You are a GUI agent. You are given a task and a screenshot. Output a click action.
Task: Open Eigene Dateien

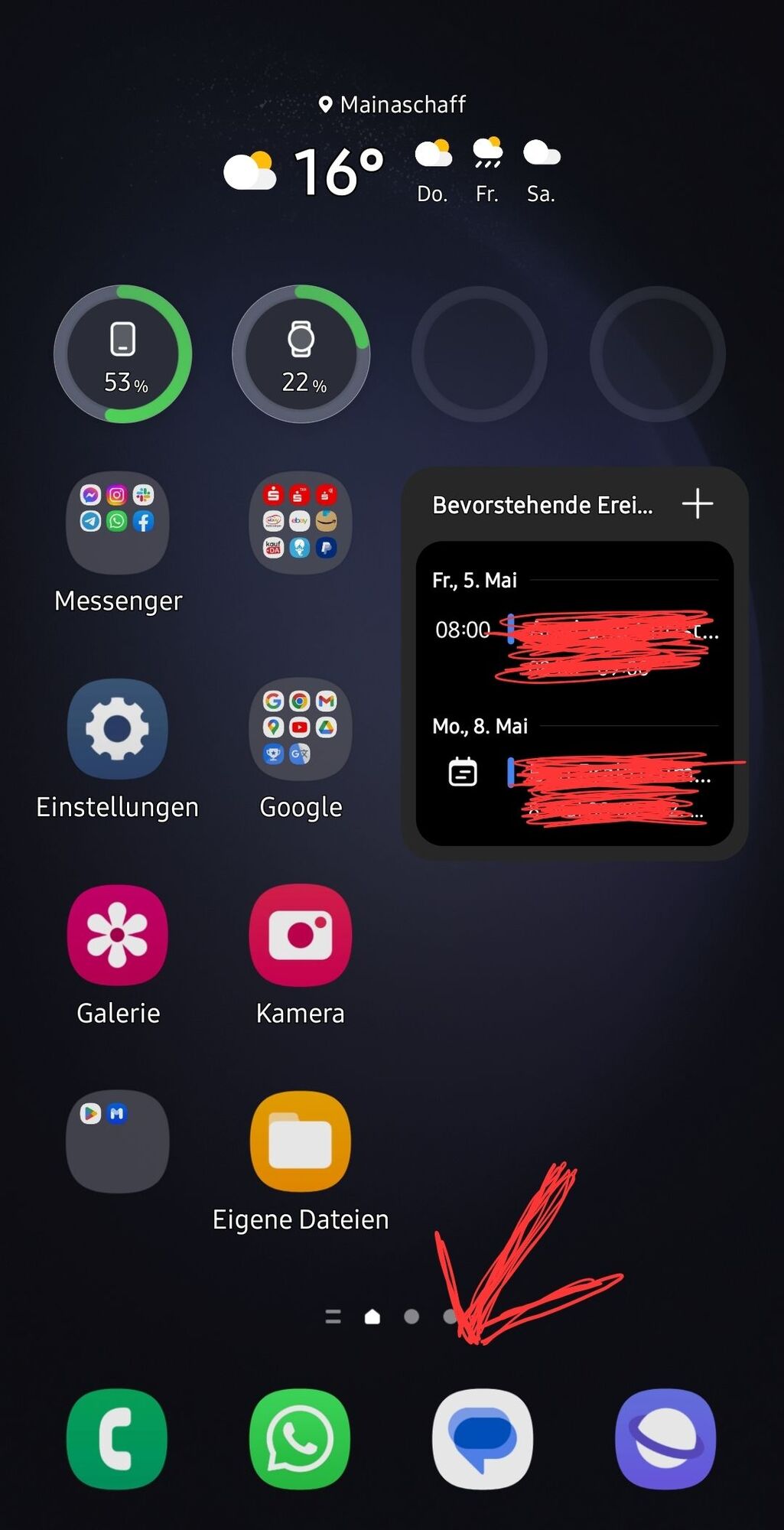(301, 1141)
